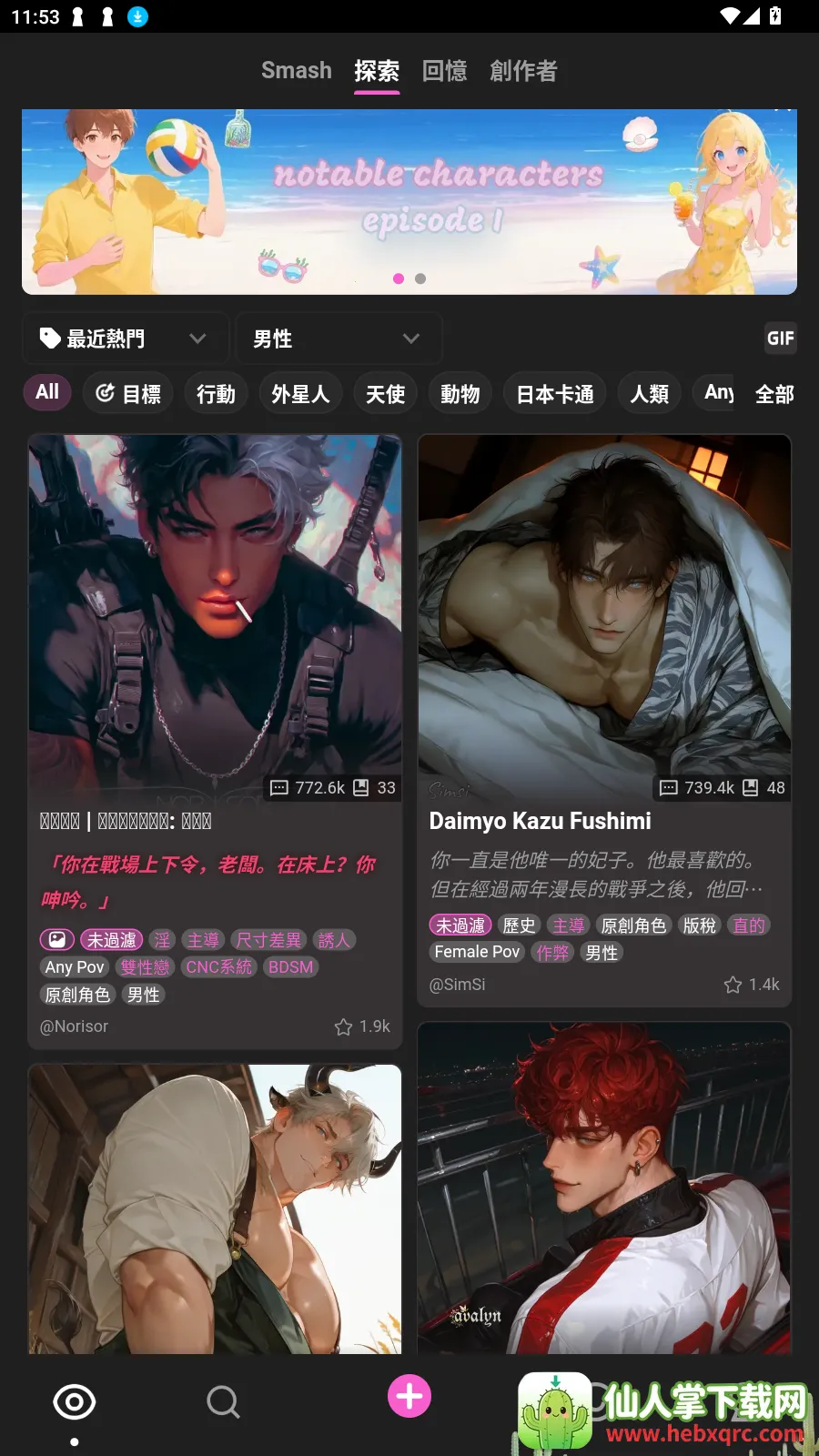Open the notable characters banner
Image resolution: width=819 pixels, height=1456 pixels.
pyautogui.click(x=409, y=201)
